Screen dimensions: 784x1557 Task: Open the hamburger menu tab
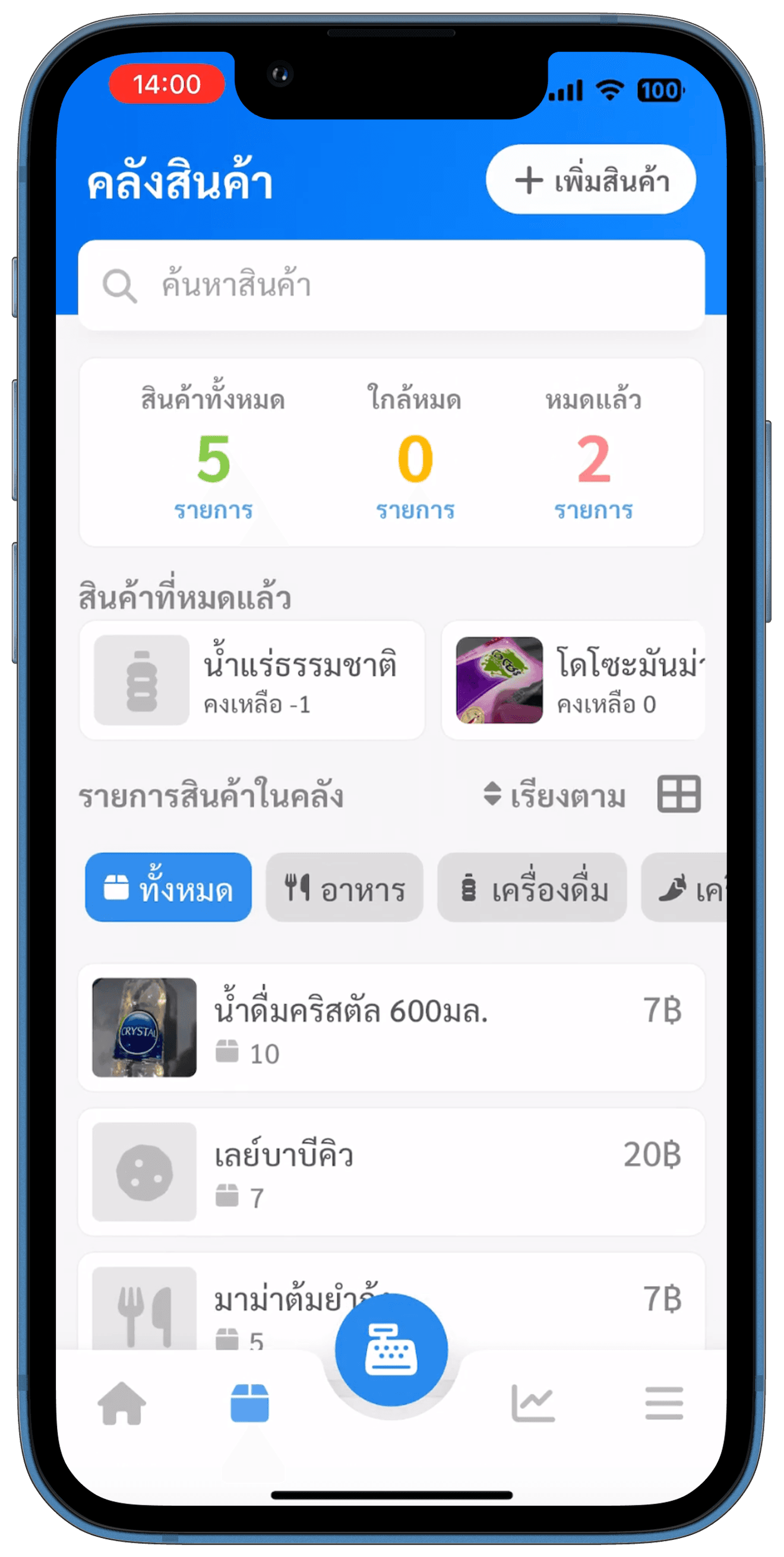663,1404
